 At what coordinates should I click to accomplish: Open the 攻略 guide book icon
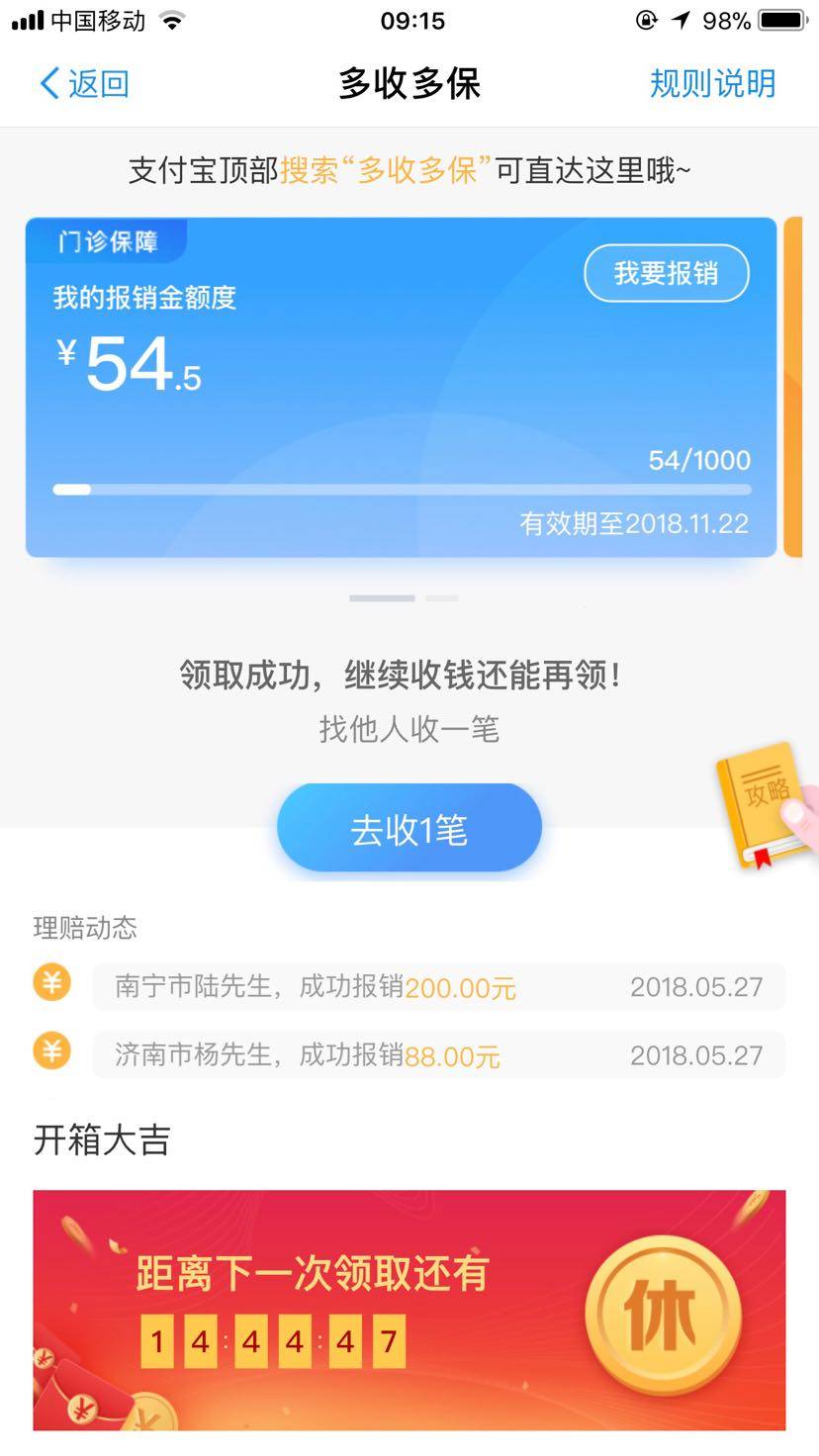coord(766,803)
